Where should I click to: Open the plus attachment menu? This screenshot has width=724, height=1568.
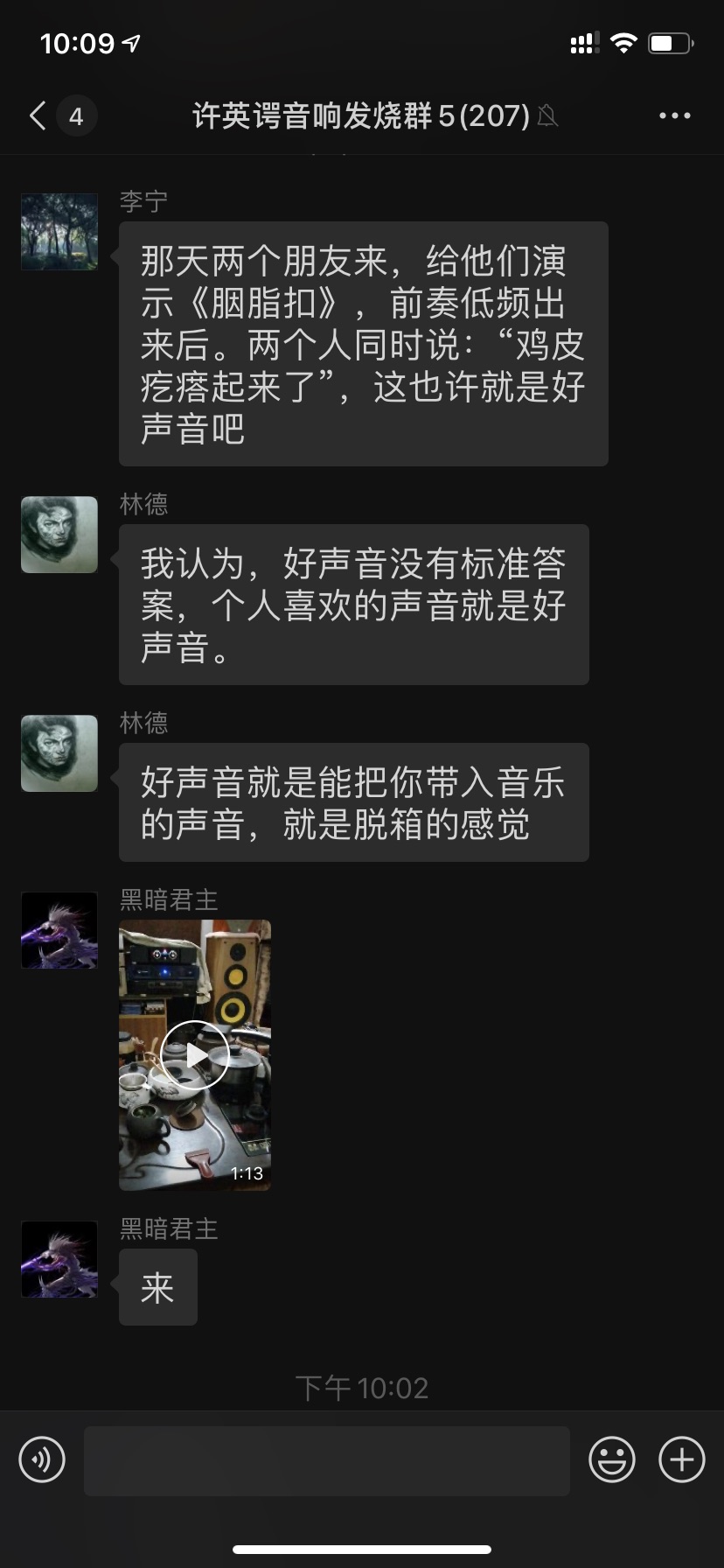(x=681, y=1459)
